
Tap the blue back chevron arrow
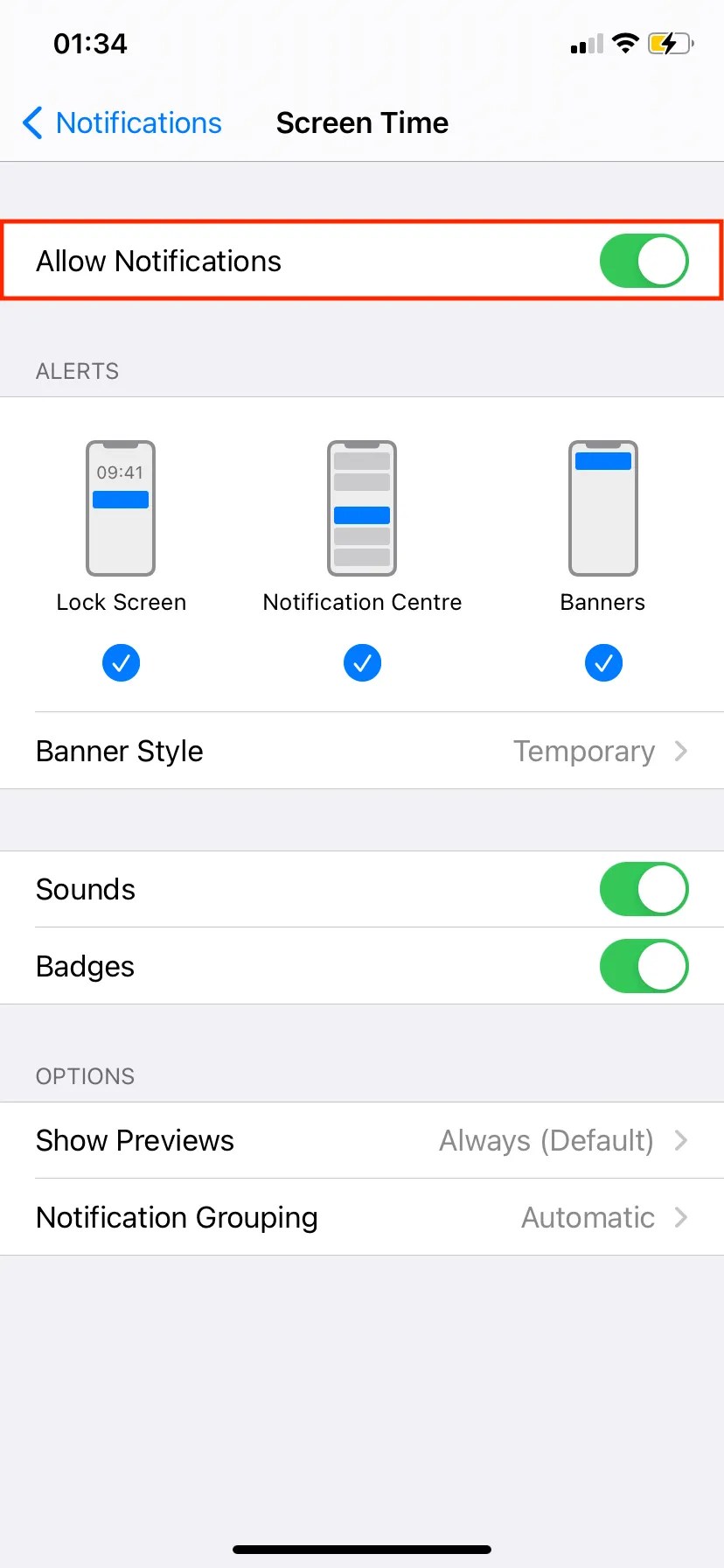[x=31, y=123]
